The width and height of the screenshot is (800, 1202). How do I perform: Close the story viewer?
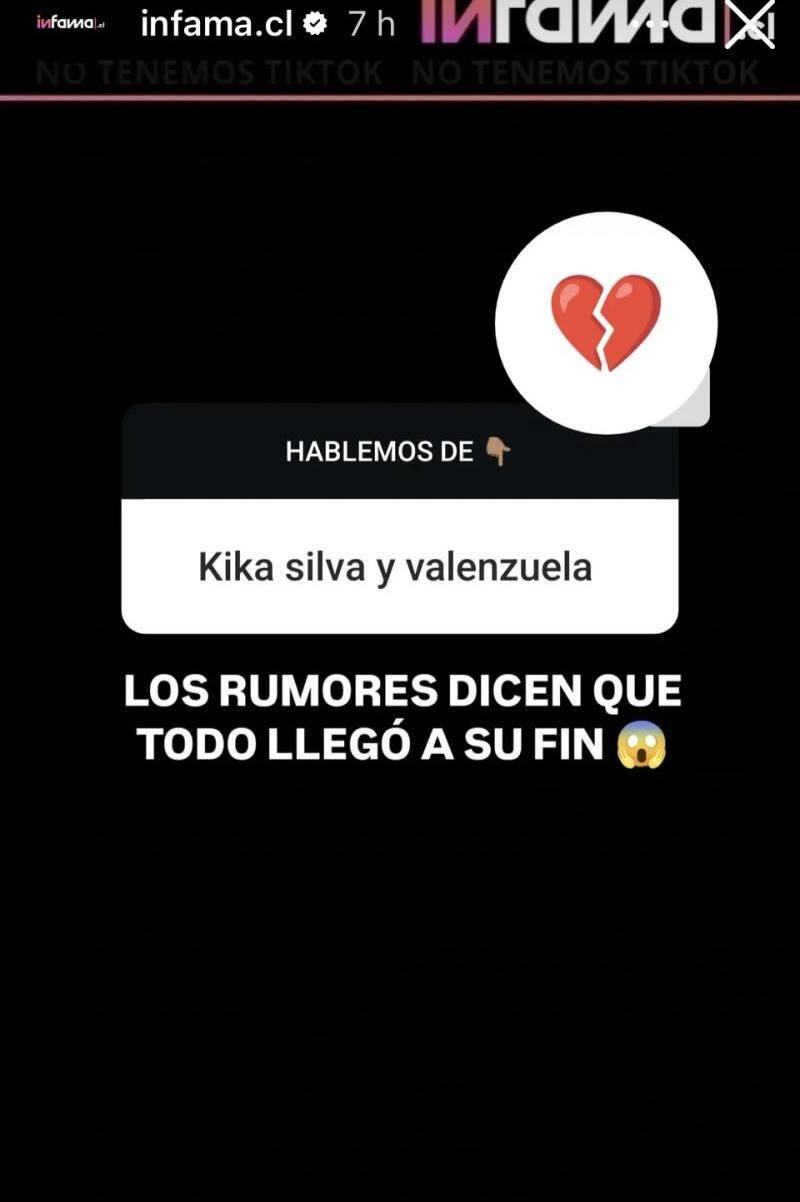(x=749, y=25)
